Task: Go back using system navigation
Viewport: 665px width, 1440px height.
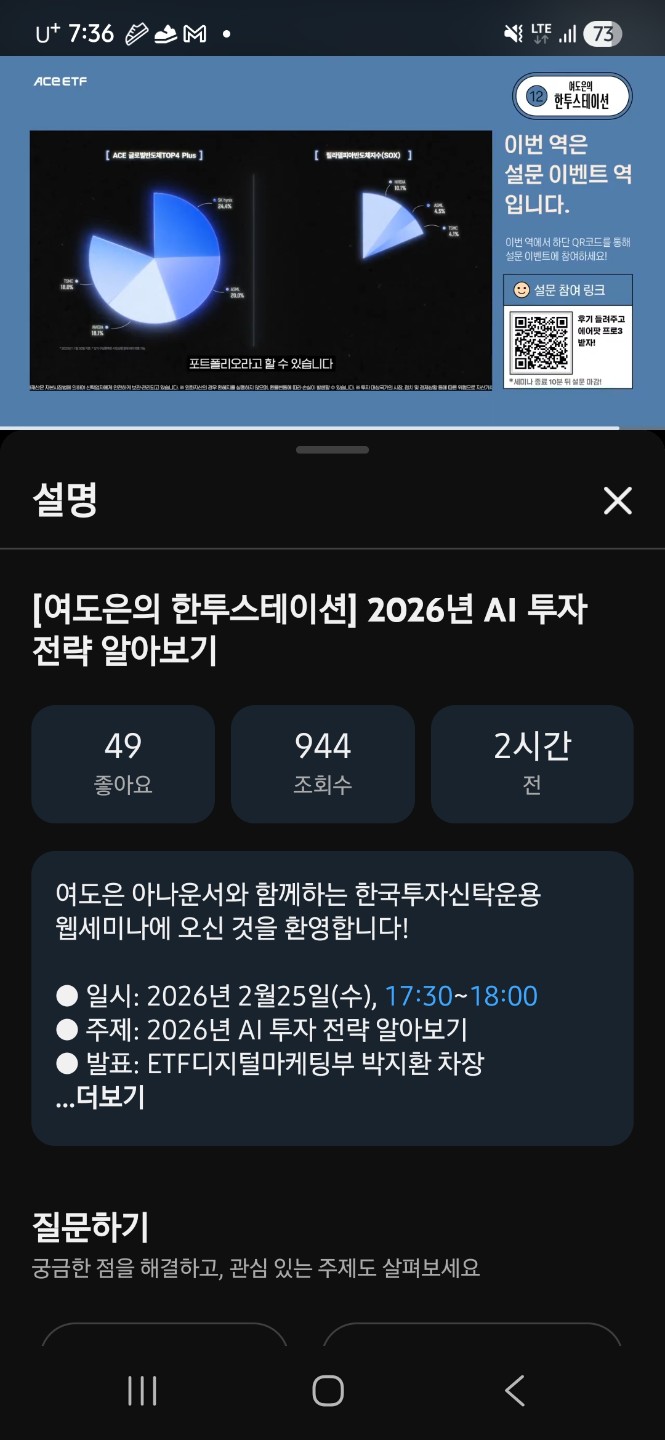Action: click(x=514, y=1390)
